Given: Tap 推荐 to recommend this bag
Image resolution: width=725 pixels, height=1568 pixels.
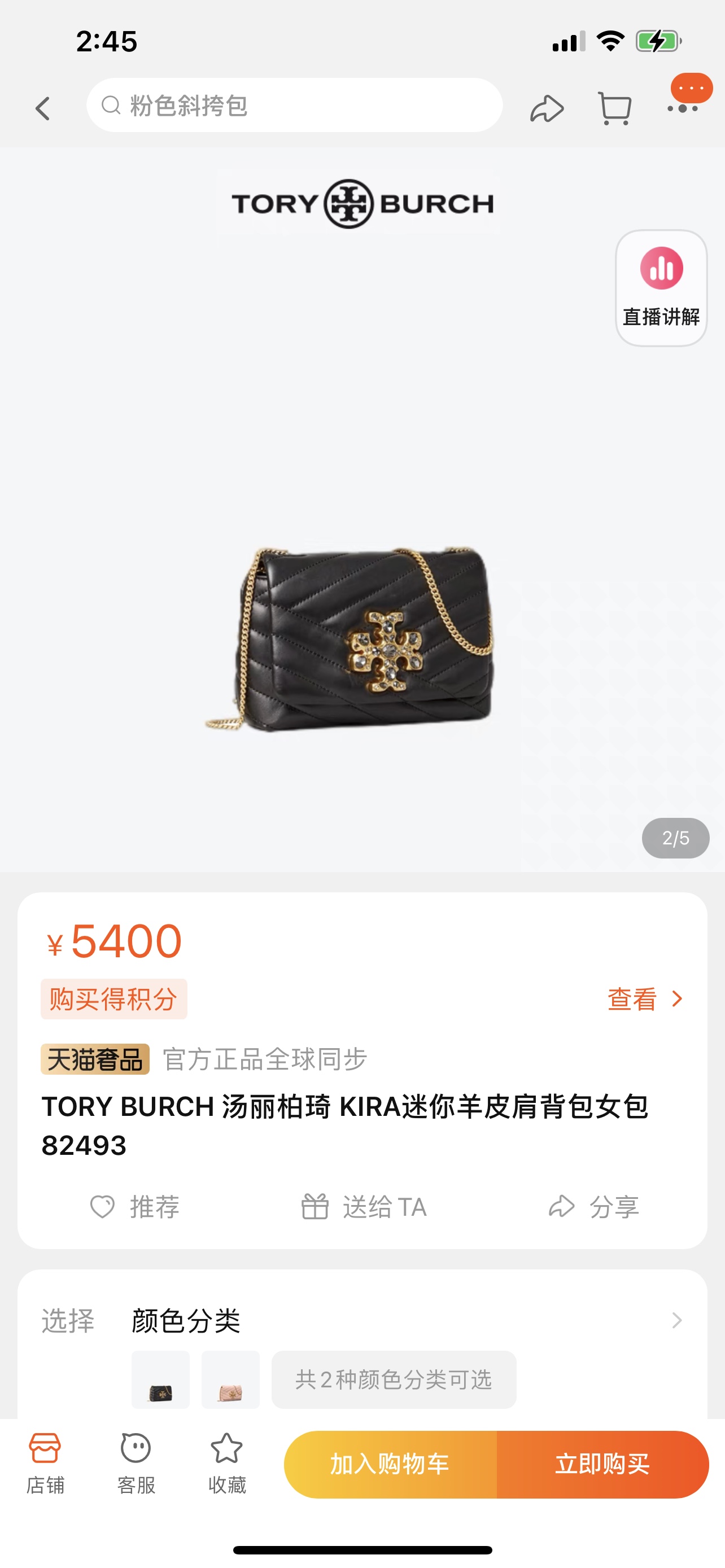Looking at the screenshot, I should tap(135, 1206).
